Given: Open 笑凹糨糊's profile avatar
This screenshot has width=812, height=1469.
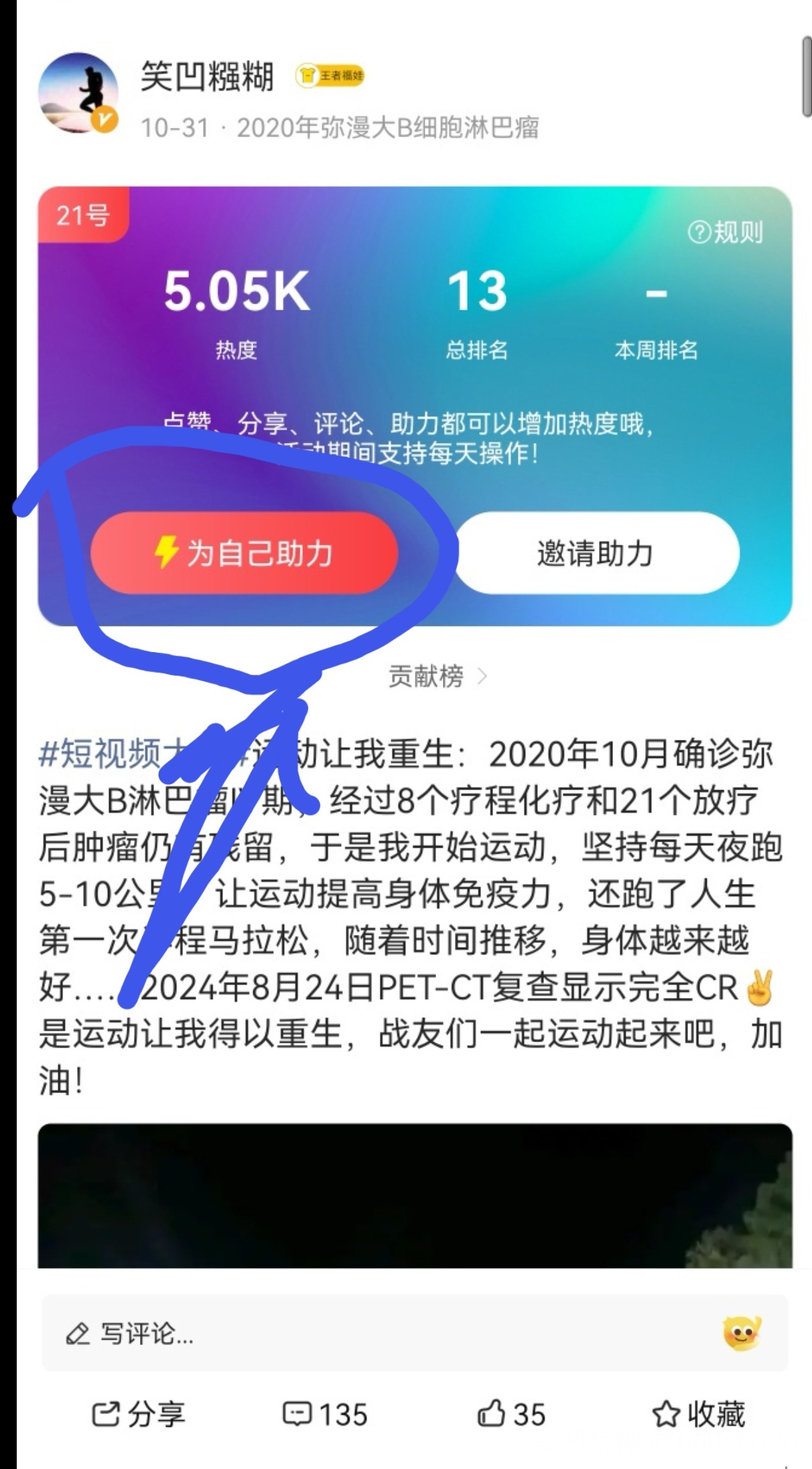Looking at the screenshot, I should [x=78, y=92].
